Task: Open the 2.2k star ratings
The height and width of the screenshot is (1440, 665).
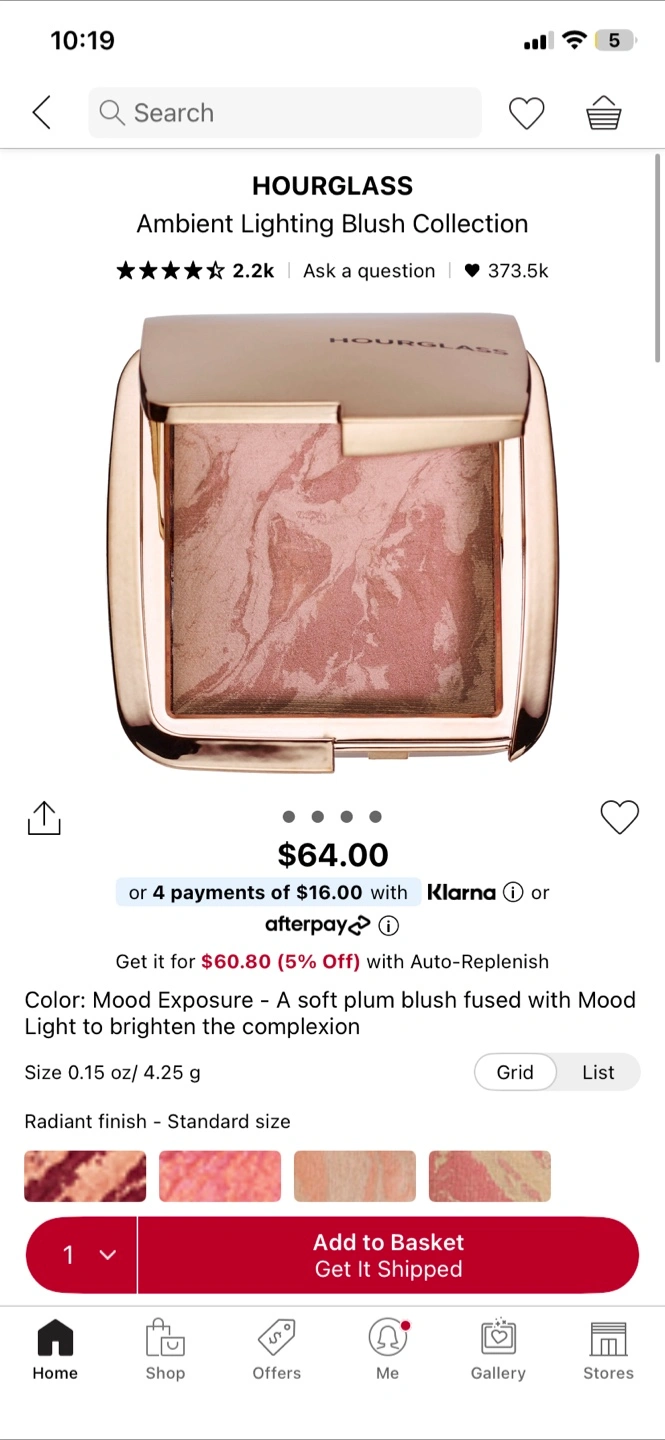Action: tap(195, 271)
